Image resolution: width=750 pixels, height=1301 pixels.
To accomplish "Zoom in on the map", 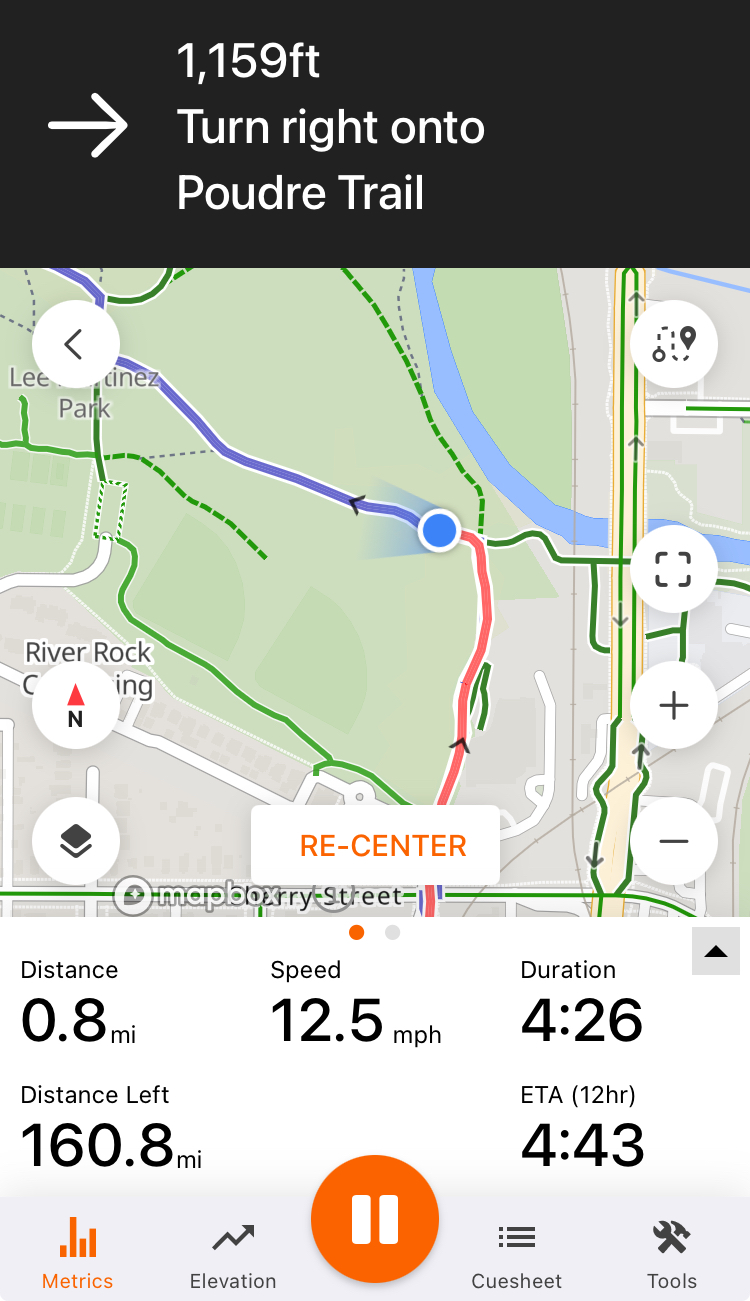I will tap(674, 706).
